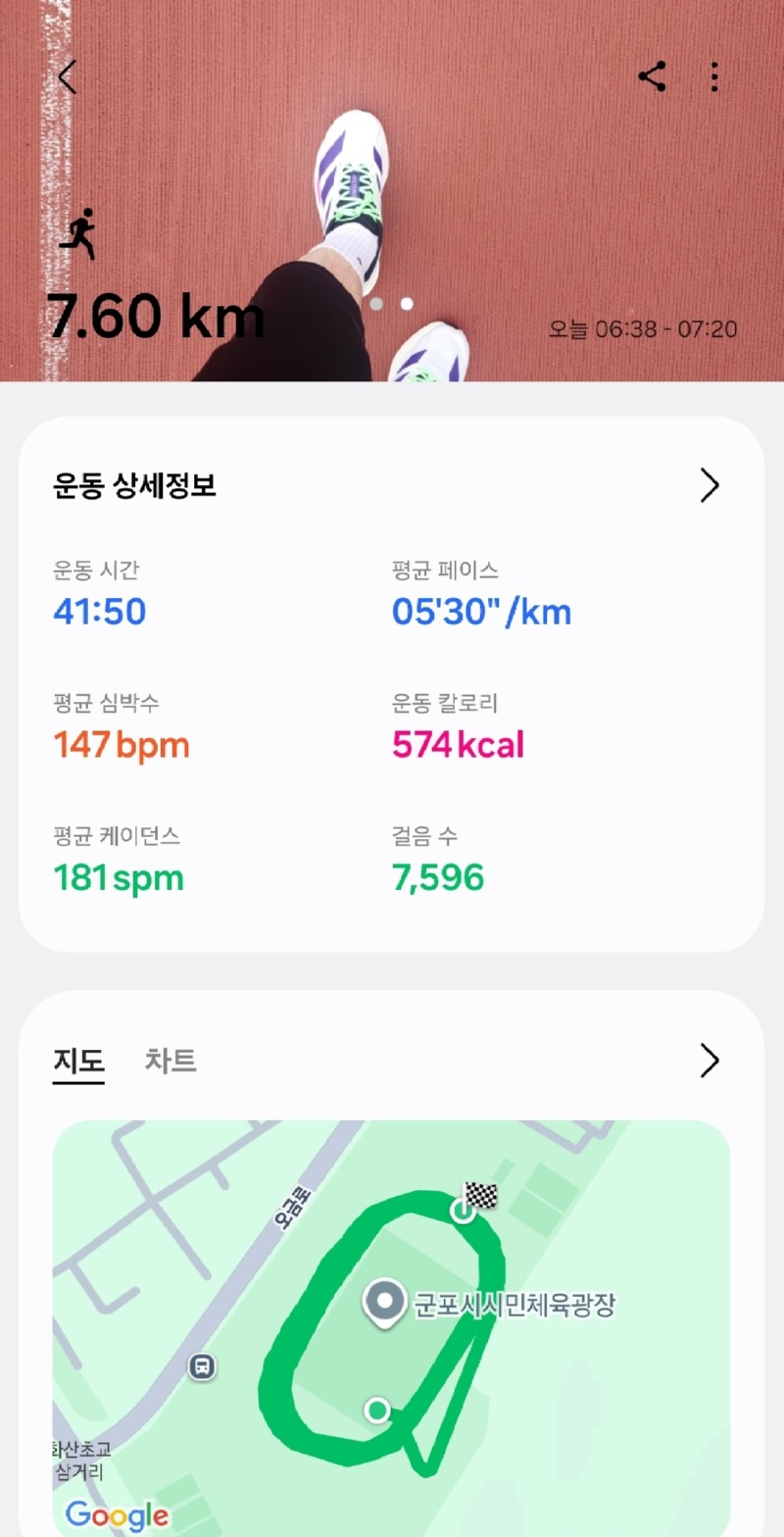Go back using the back arrow
This screenshot has height=1537, width=784.
click(x=67, y=76)
